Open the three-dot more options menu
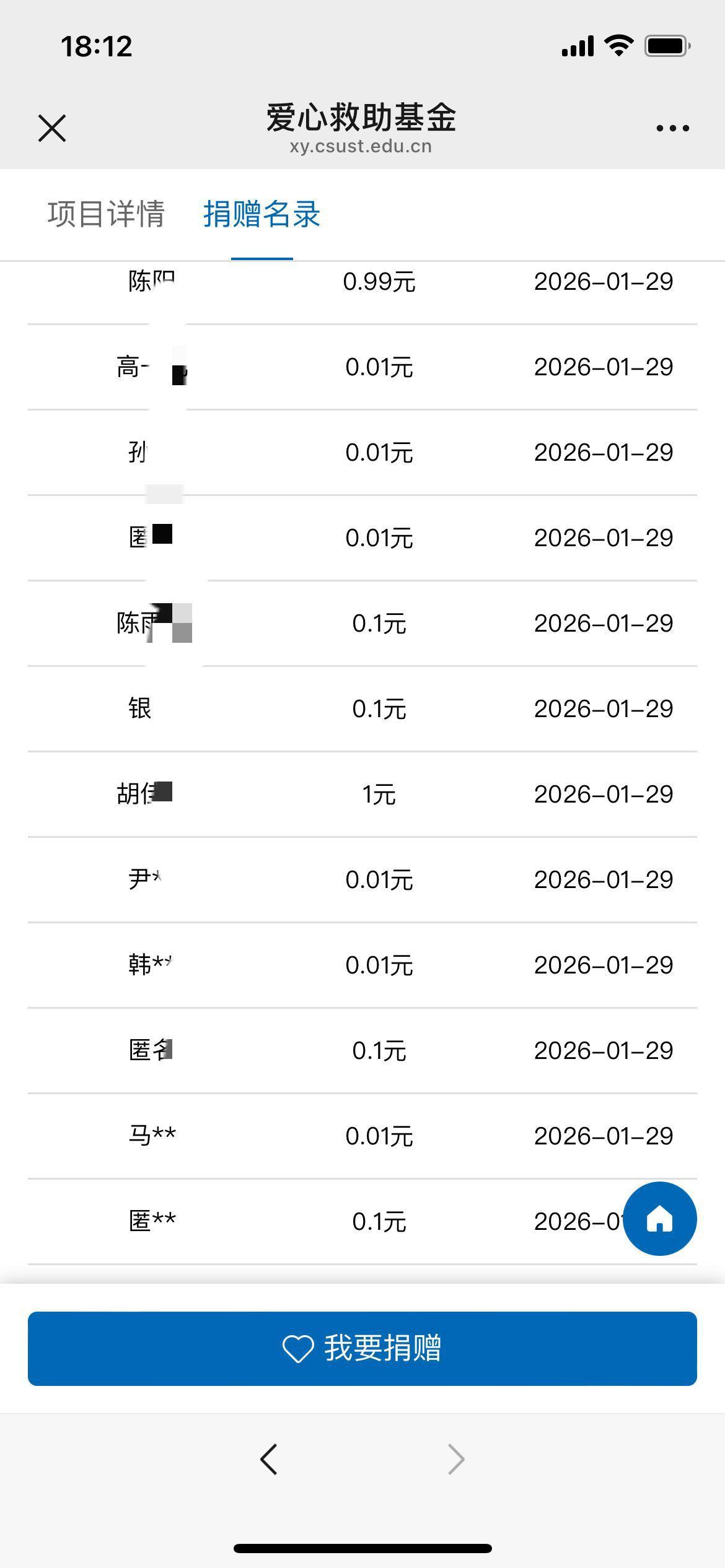725x1568 pixels. coord(672,128)
